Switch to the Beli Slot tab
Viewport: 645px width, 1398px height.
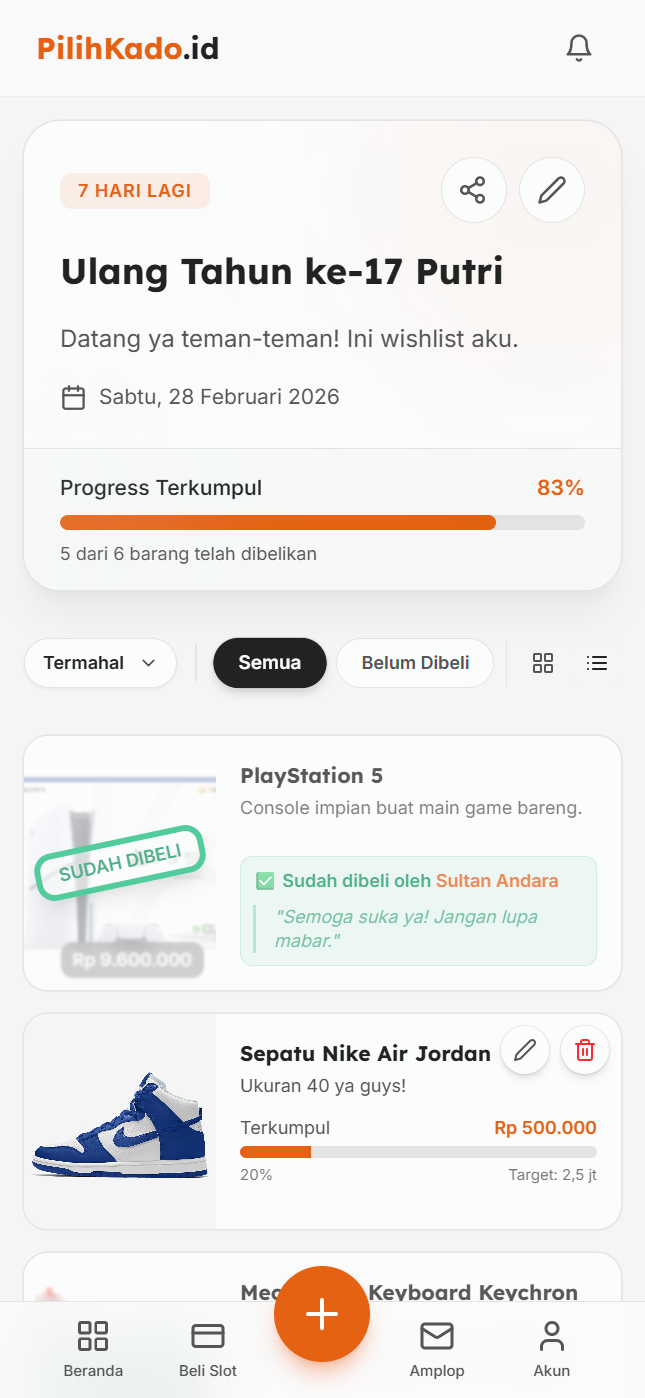coord(208,1348)
